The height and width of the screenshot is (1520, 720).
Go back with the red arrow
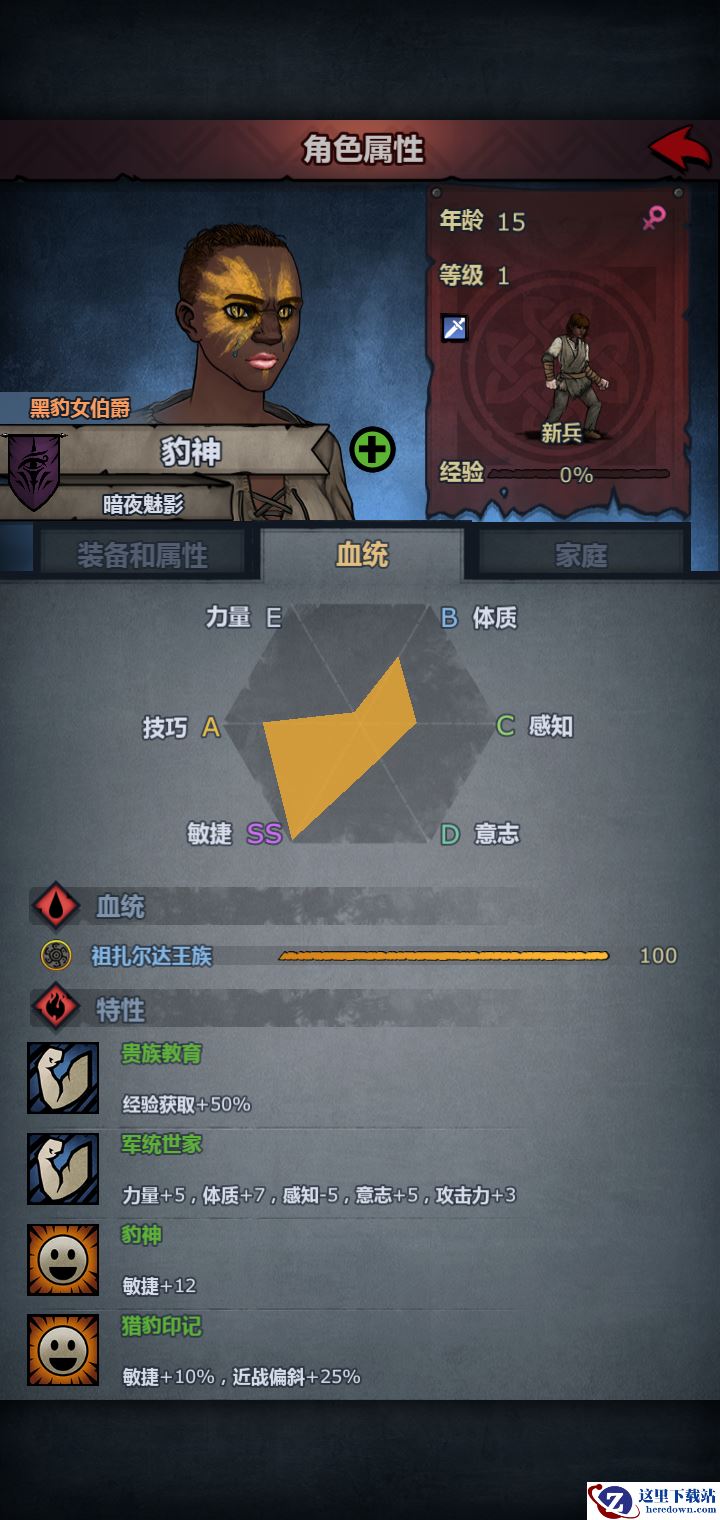pyautogui.click(x=679, y=149)
